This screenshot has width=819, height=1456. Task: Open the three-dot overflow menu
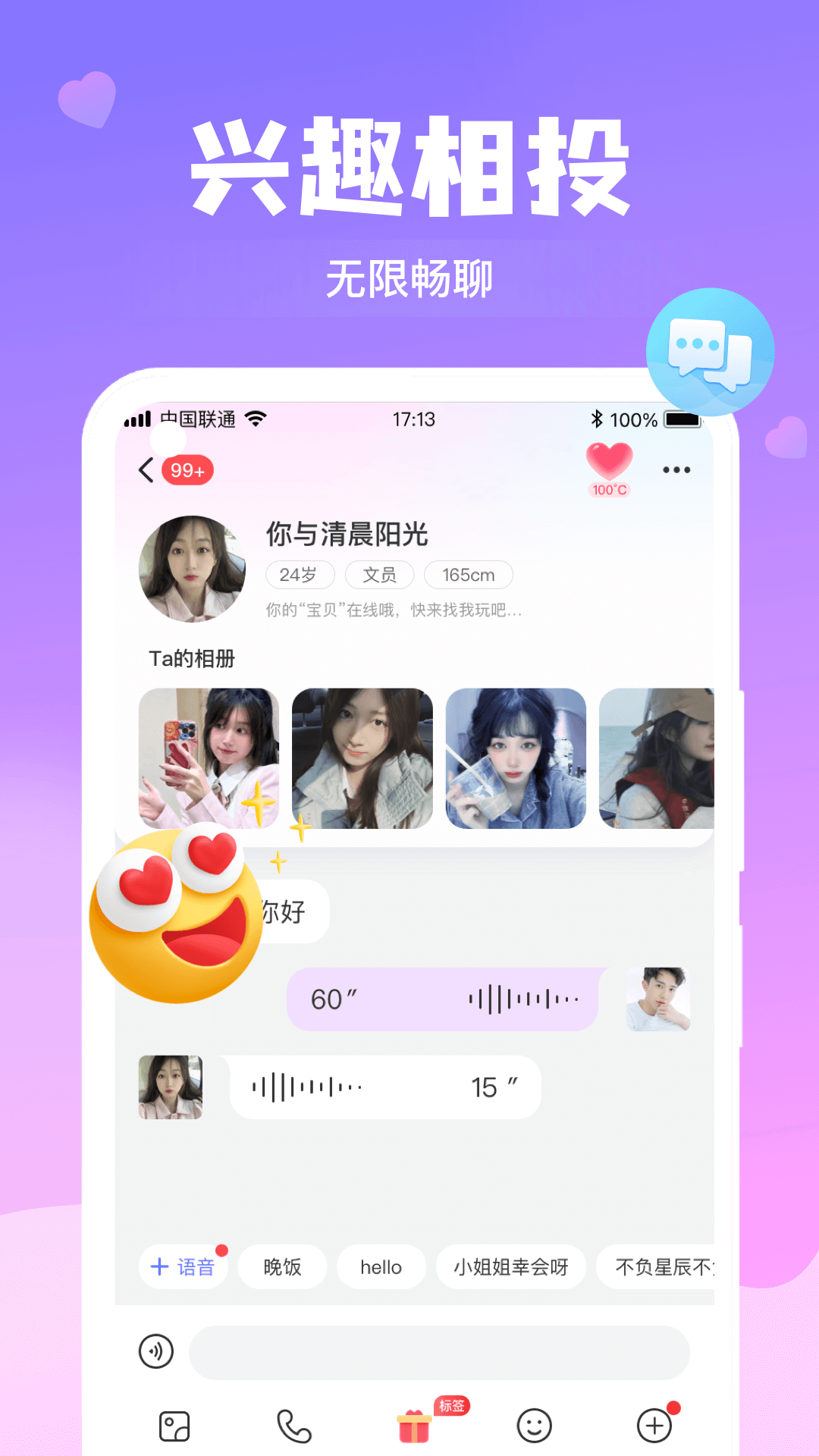click(677, 469)
